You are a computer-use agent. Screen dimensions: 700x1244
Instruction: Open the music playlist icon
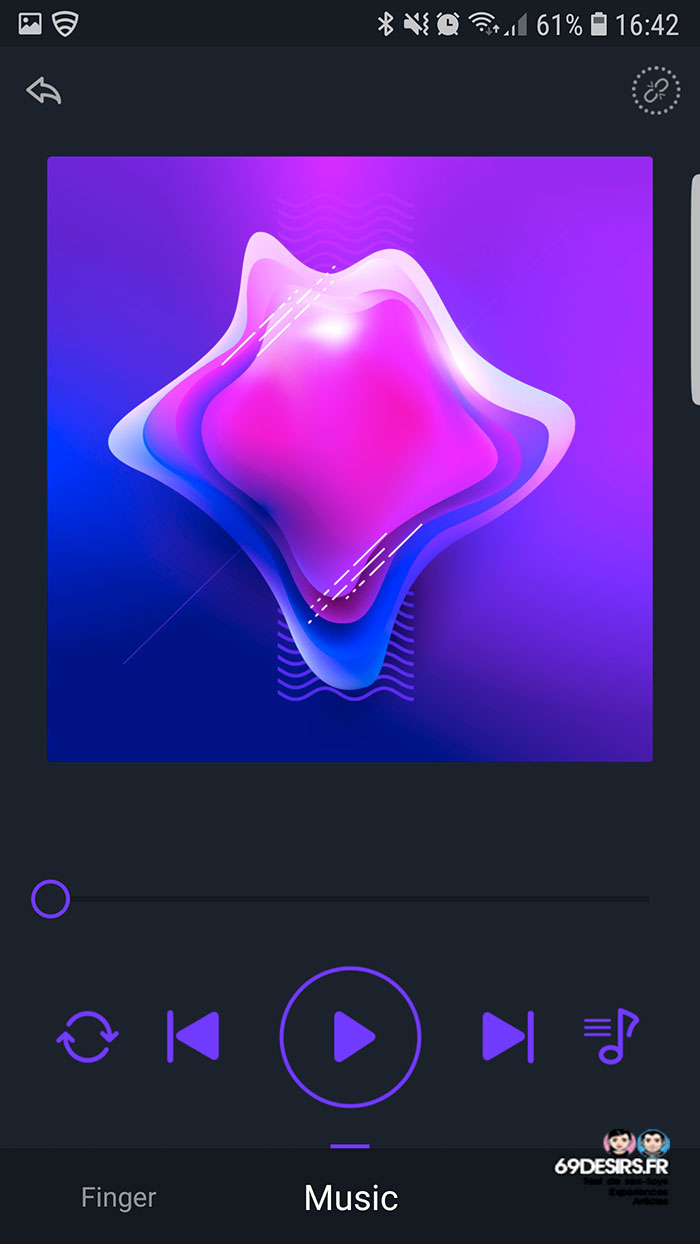[611, 1035]
